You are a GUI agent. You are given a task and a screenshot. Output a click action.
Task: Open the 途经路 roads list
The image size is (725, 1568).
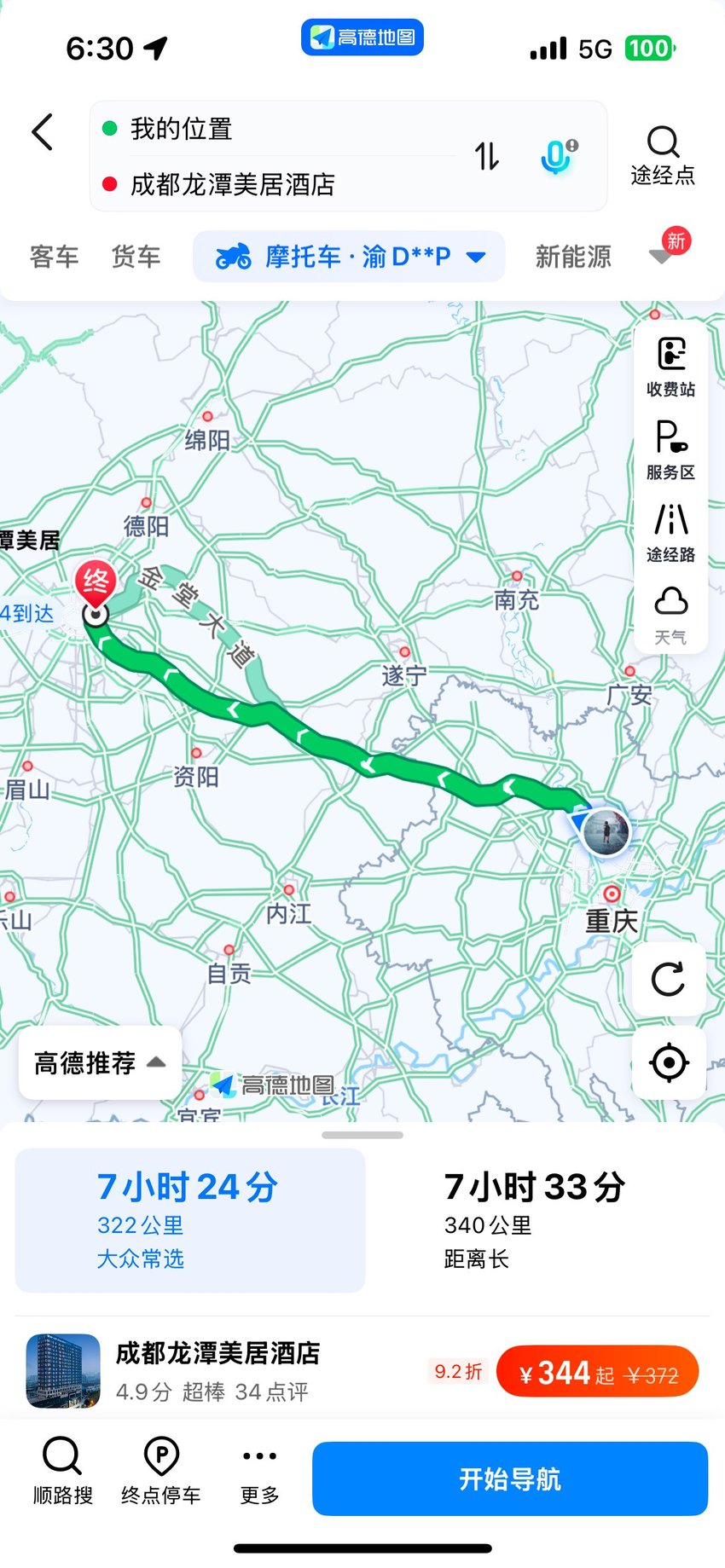point(670,532)
